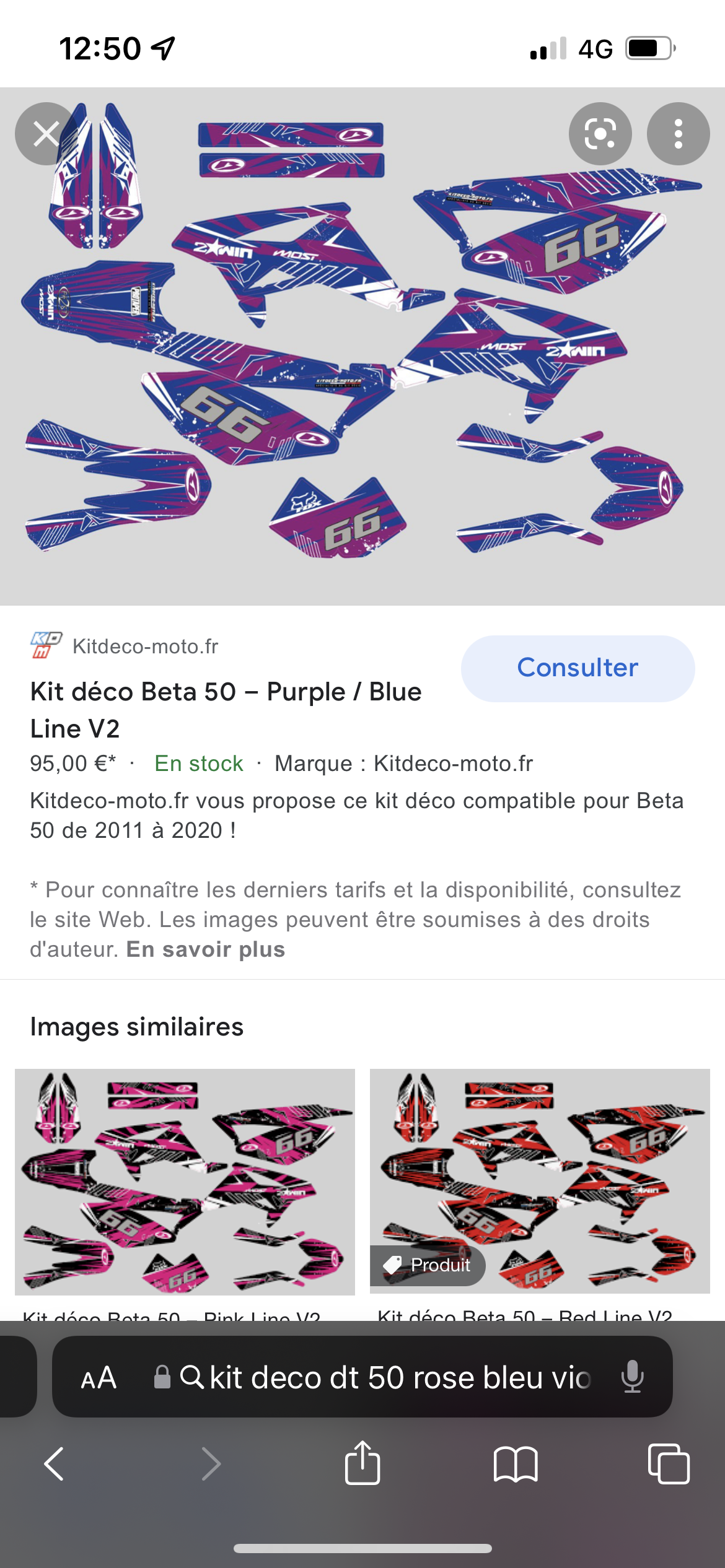Open the Red Line V2 similar image
The width and height of the screenshot is (725, 1568).
click(x=540, y=1182)
